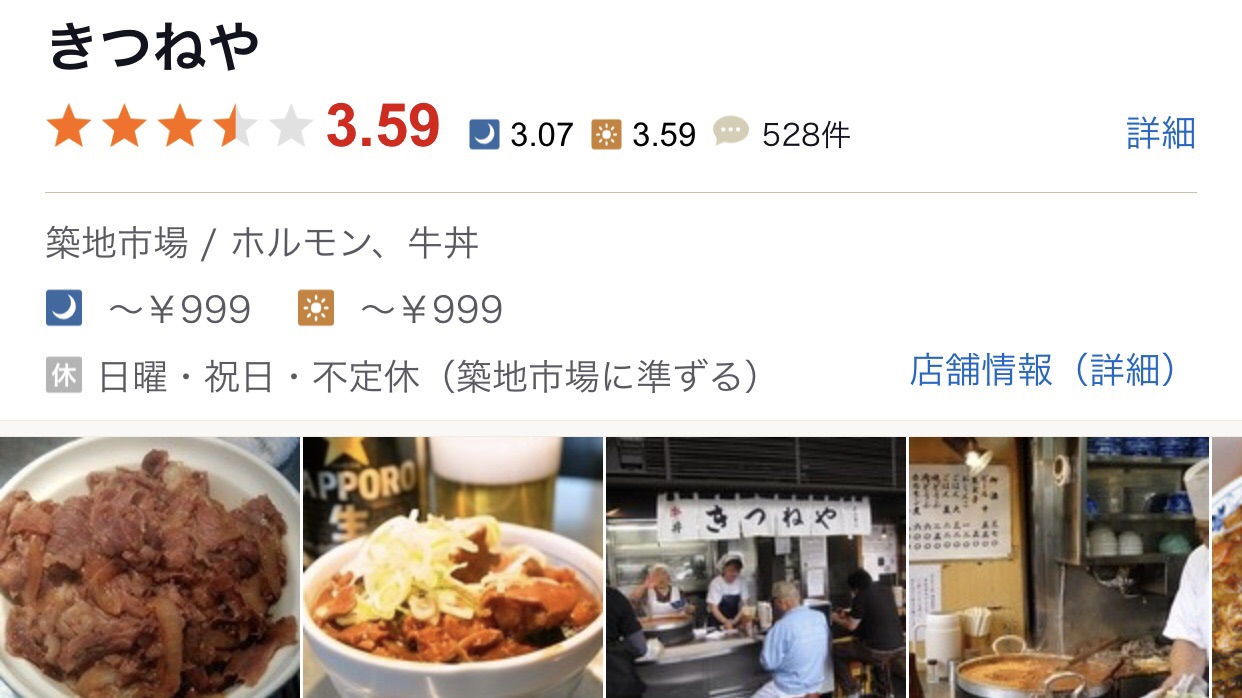This screenshot has height=698, width=1242.
Task: Open the Sapporo beer and hormone bowl photo
Action: [453, 567]
